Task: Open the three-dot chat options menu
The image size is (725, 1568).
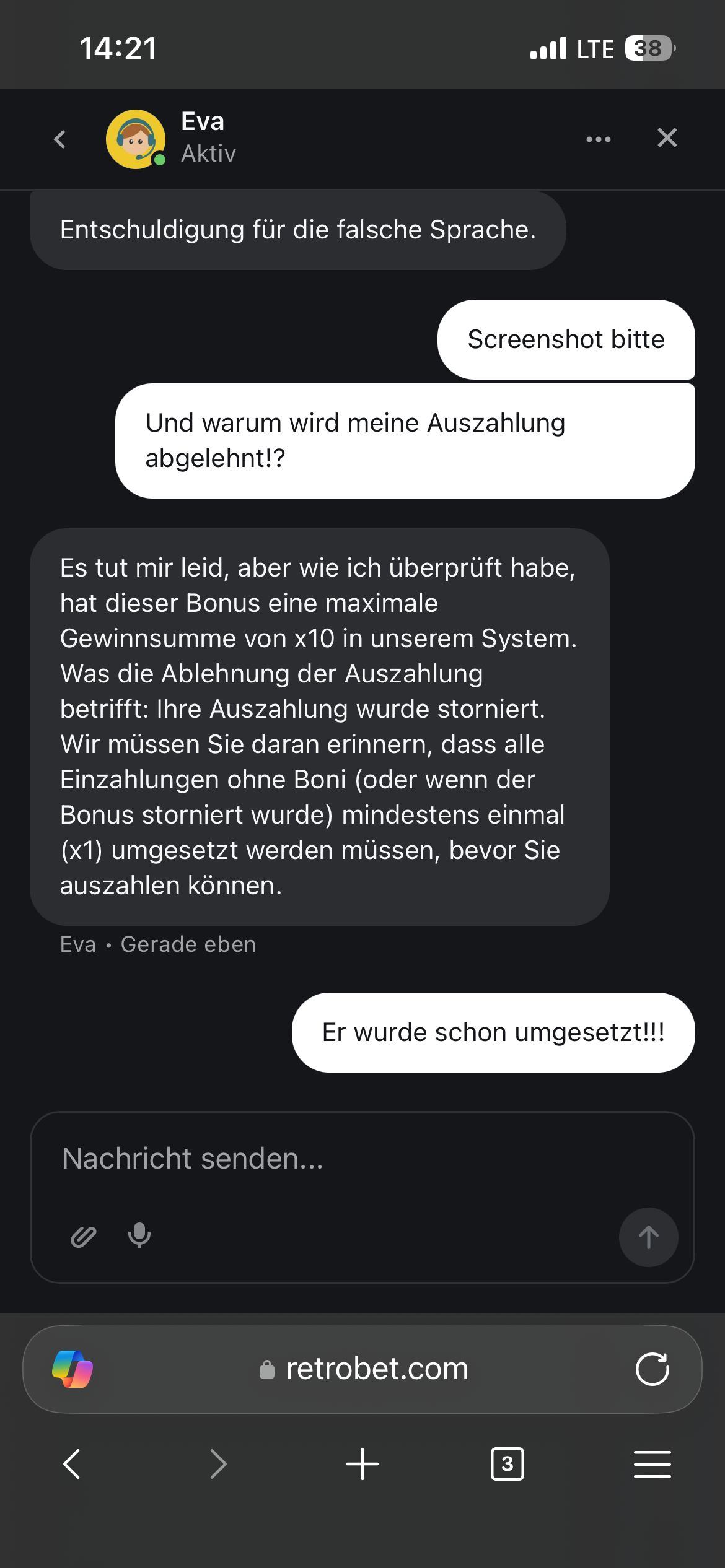Action: pyautogui.click(x=599, y=139)
